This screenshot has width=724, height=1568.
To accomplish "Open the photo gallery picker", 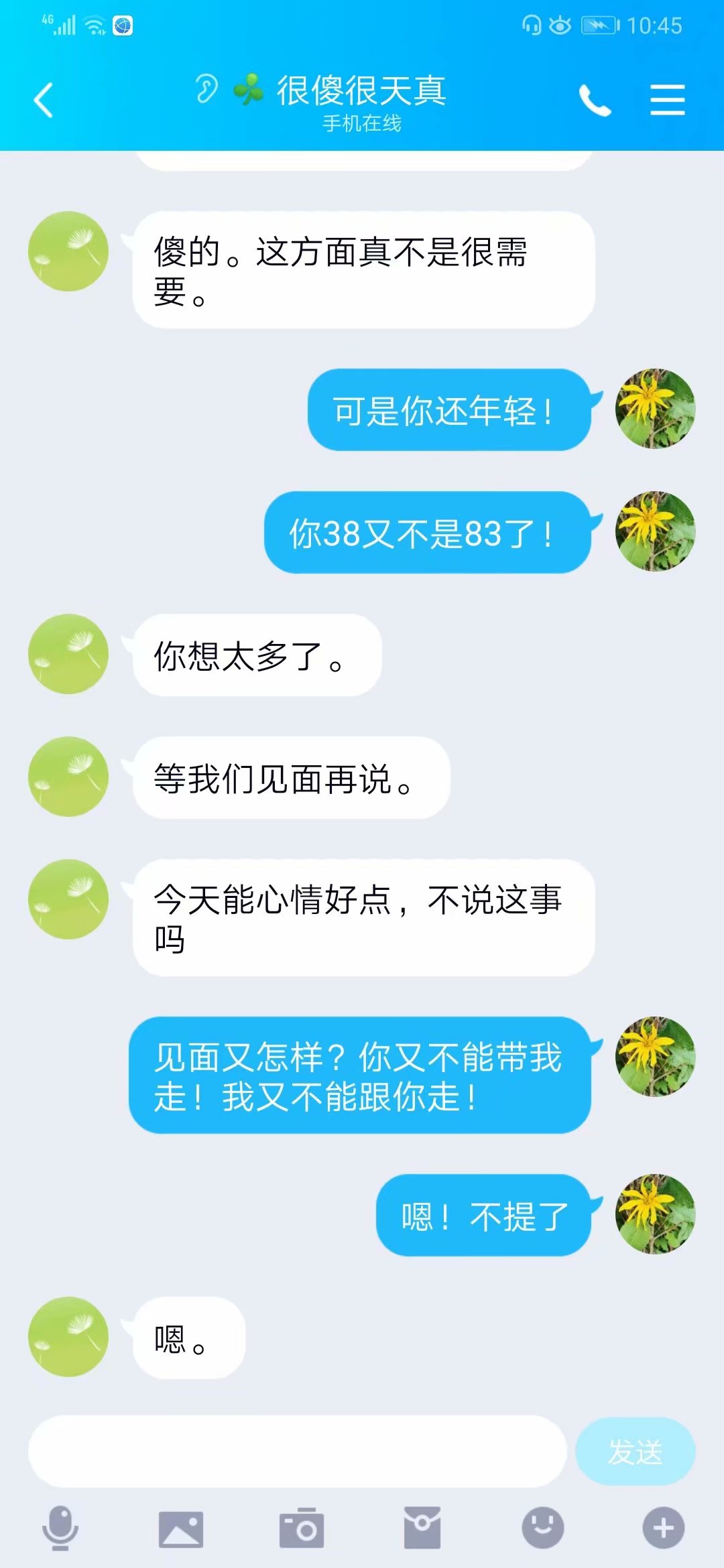I will pyautogui.click(x=181, y=1529).
